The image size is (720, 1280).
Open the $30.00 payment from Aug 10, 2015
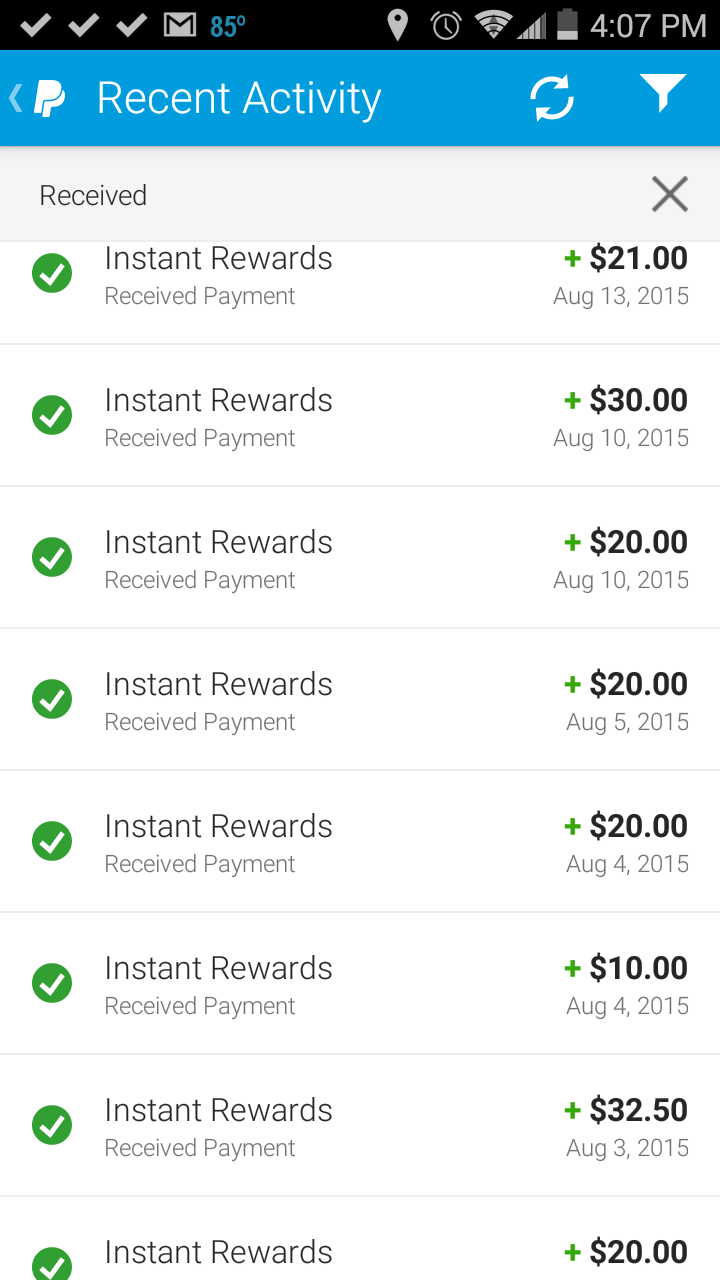click(x=360, y=416)
